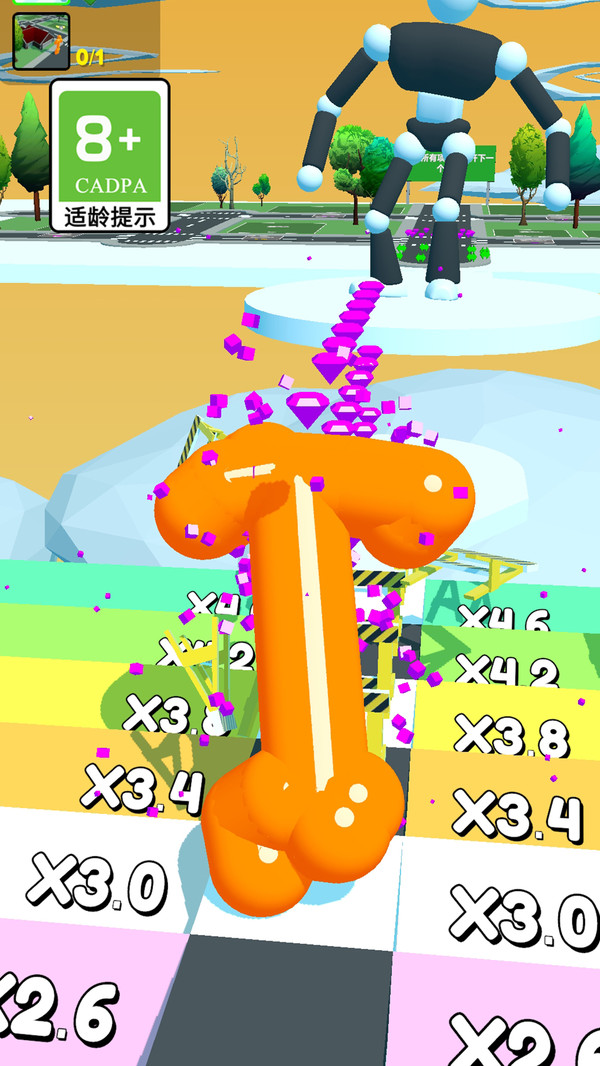Open the CADPA 8+ age rating notice
The height and width of the screenshot is (1066, 600).
click(x=109, y=155)
